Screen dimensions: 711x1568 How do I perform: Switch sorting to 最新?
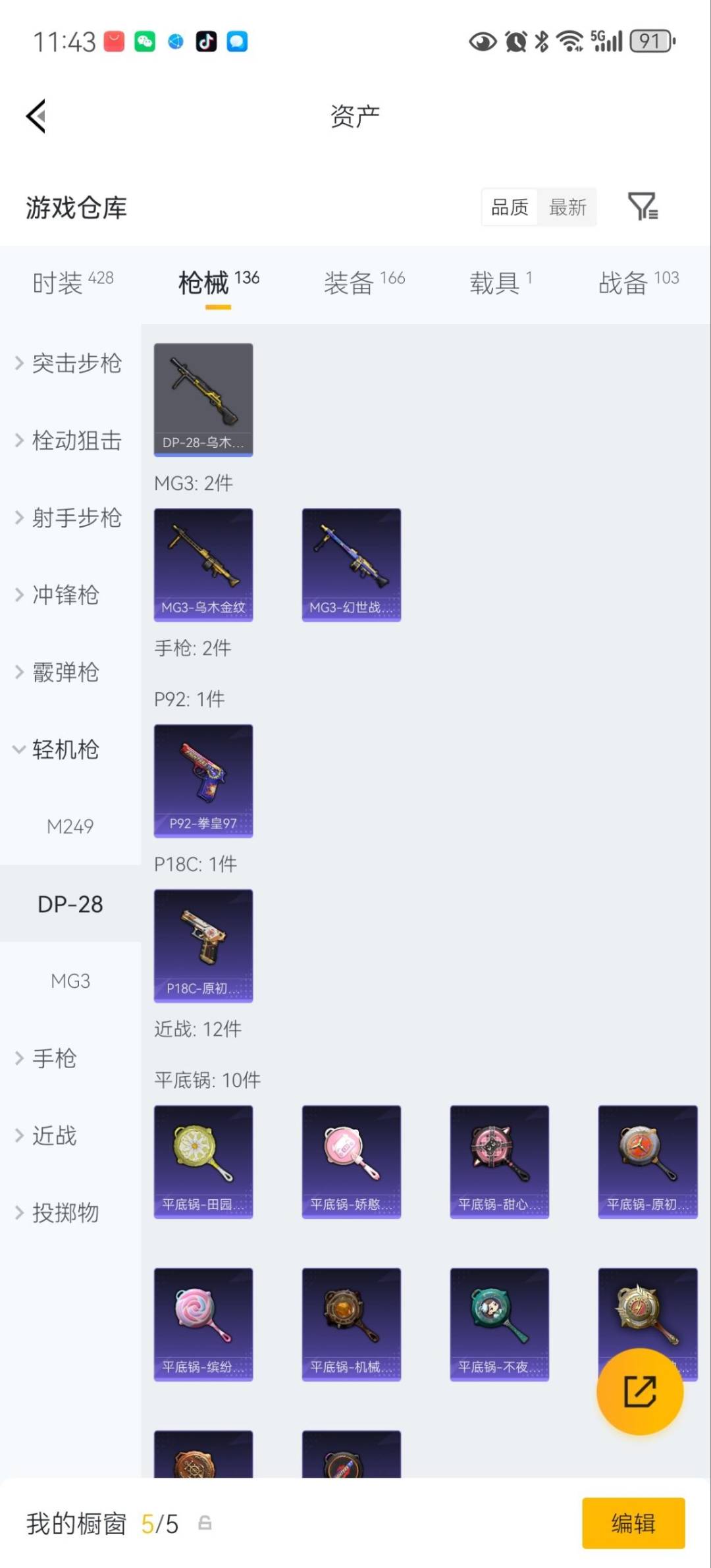point(567,207)
